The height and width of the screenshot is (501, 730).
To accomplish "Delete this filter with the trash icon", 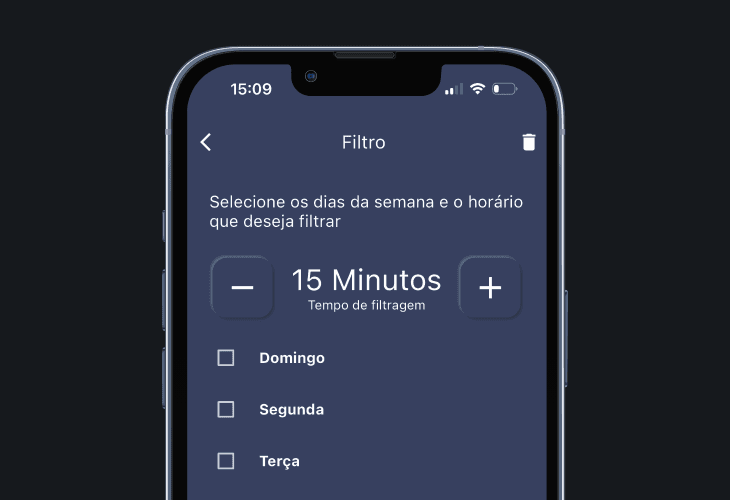I will [529, 142].
